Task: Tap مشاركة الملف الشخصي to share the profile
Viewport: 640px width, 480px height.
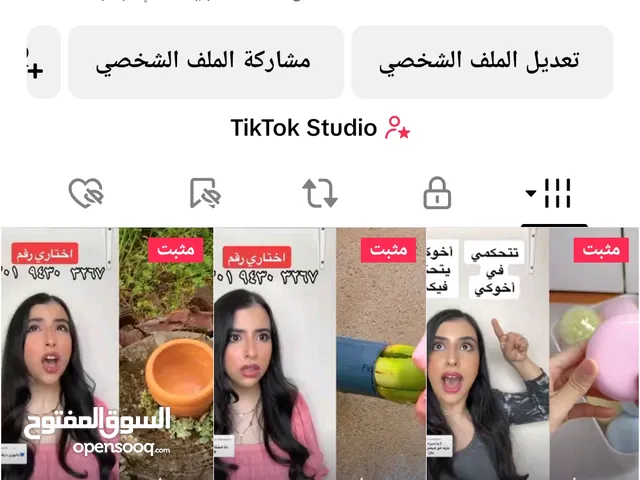Action: 205,62
